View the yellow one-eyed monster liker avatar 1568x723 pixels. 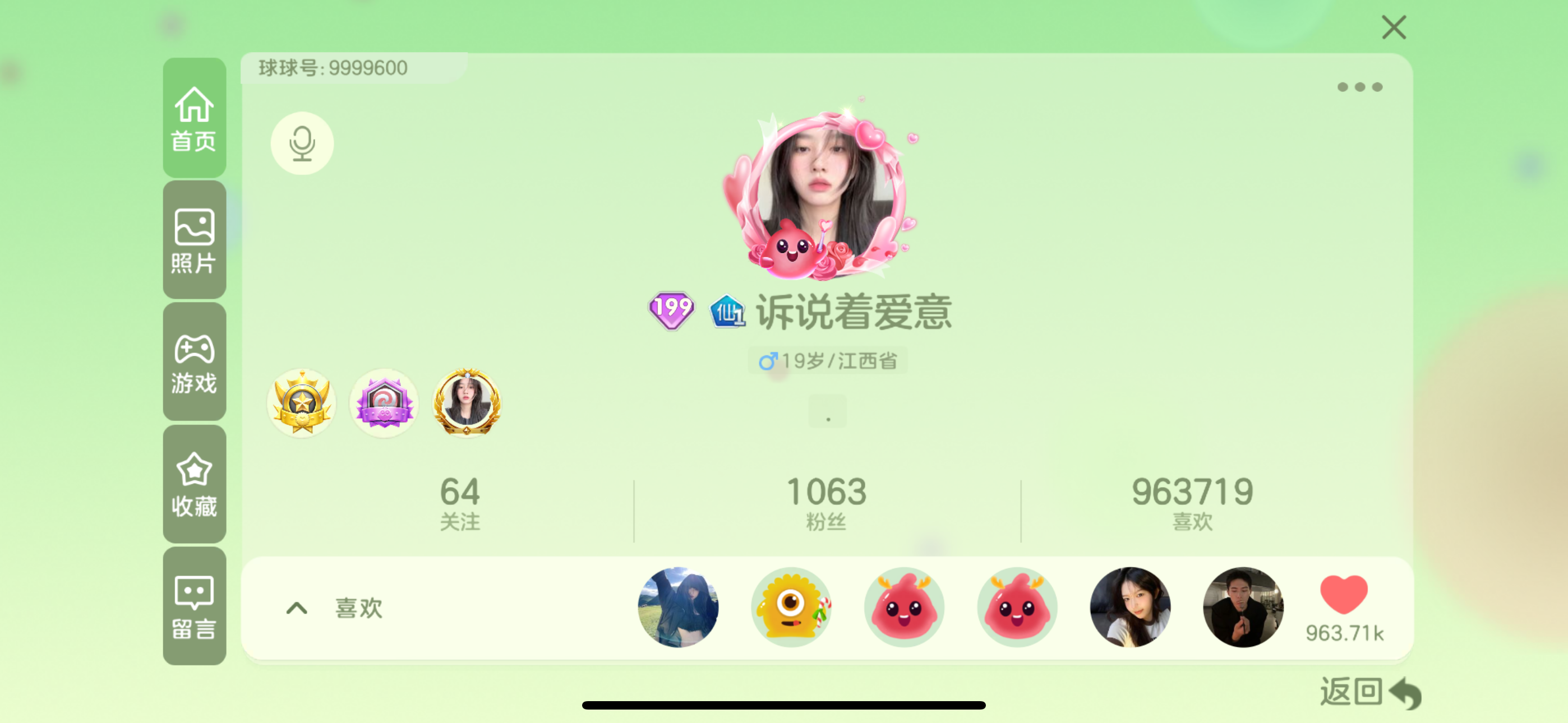click(x=791, y=608)
